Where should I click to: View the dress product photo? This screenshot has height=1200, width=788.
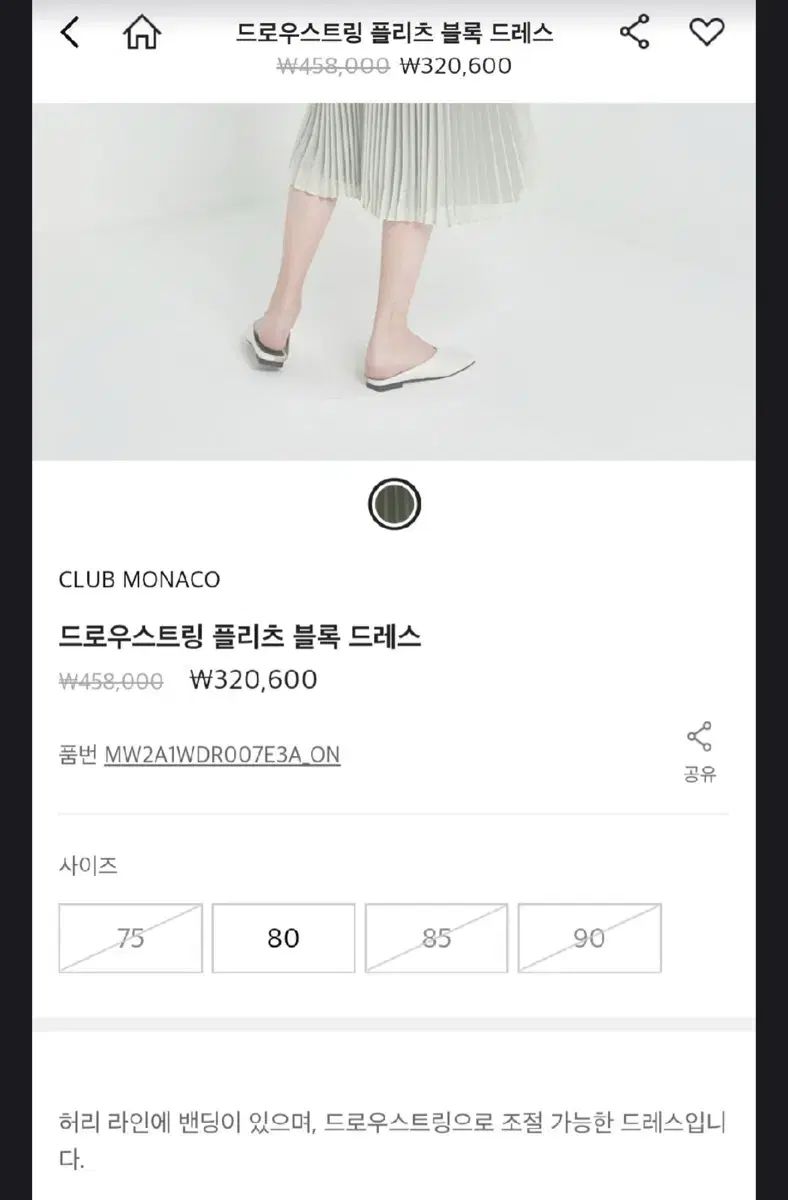(394, 282)
